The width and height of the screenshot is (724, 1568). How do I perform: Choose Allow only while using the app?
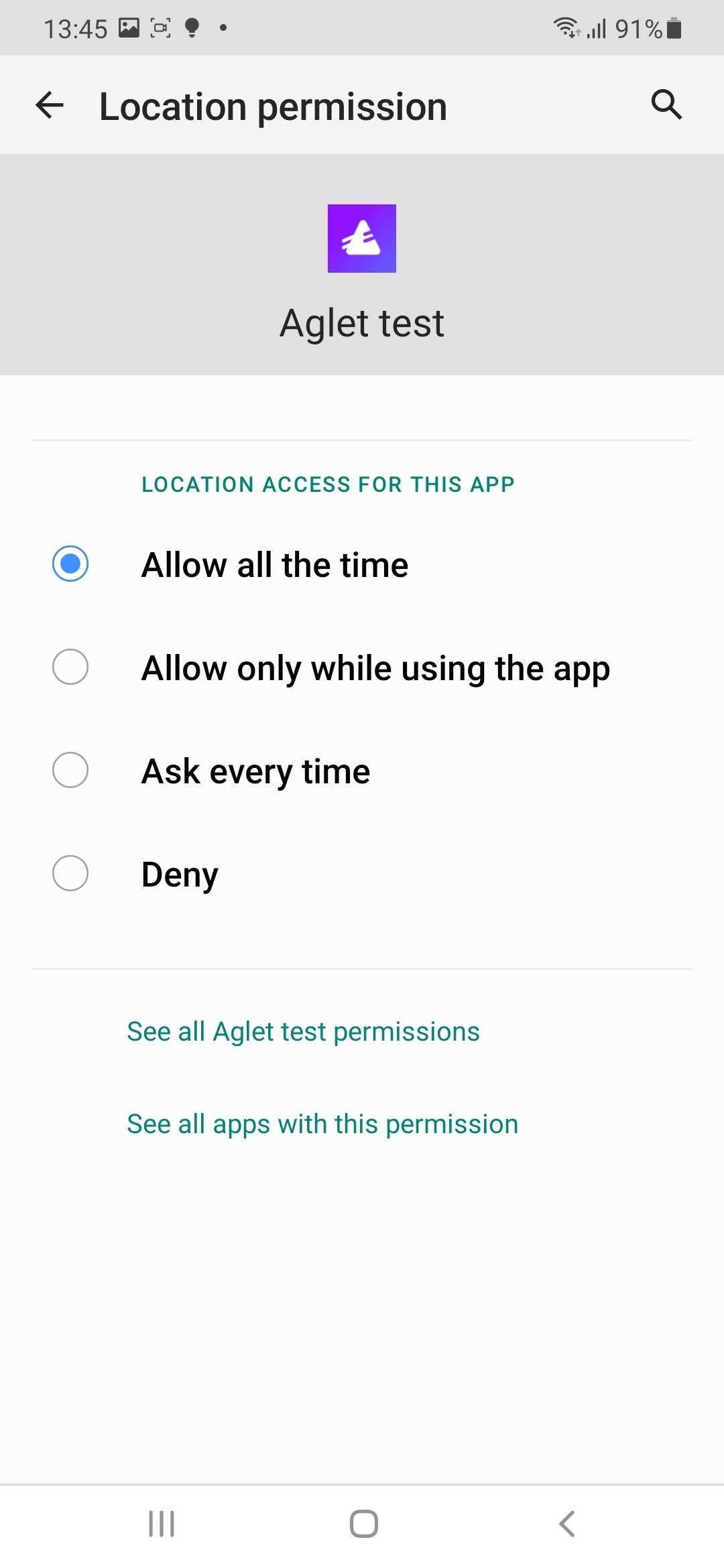pos(362,667)
